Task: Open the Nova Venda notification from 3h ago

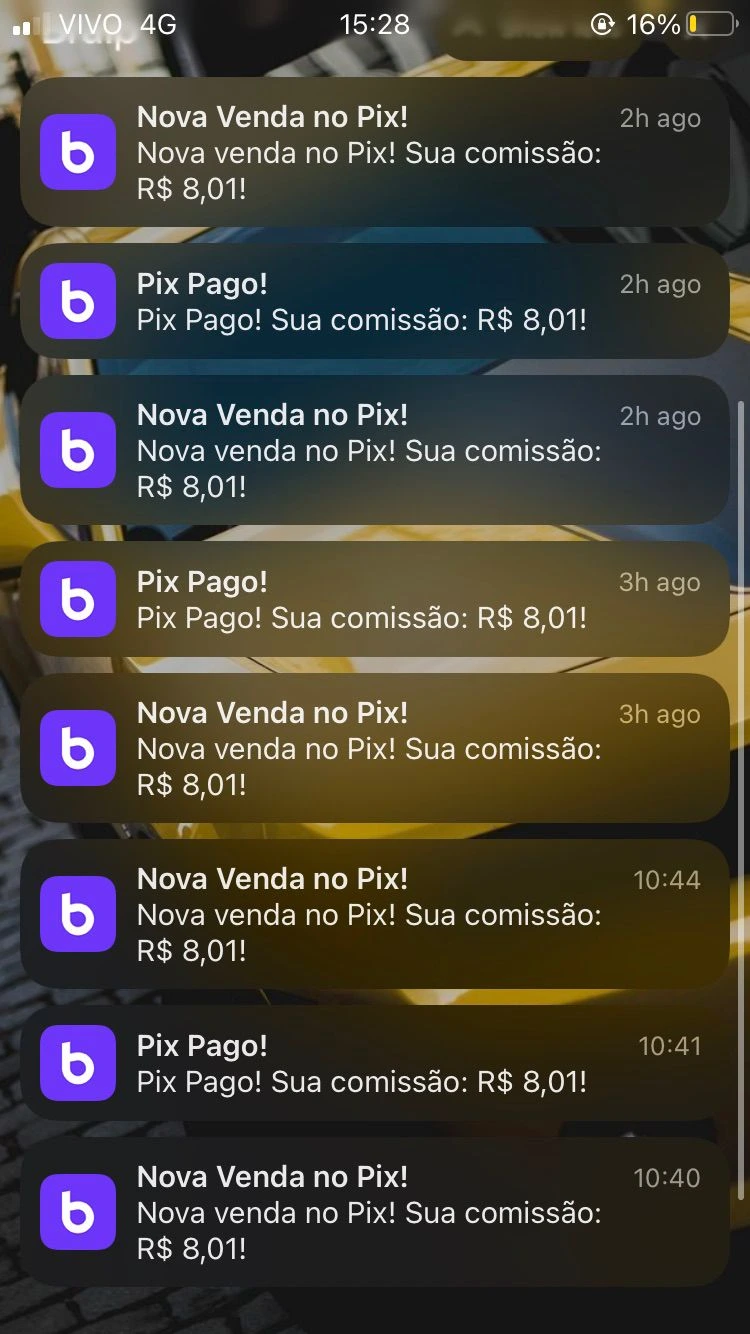Action: pos(374,748)
